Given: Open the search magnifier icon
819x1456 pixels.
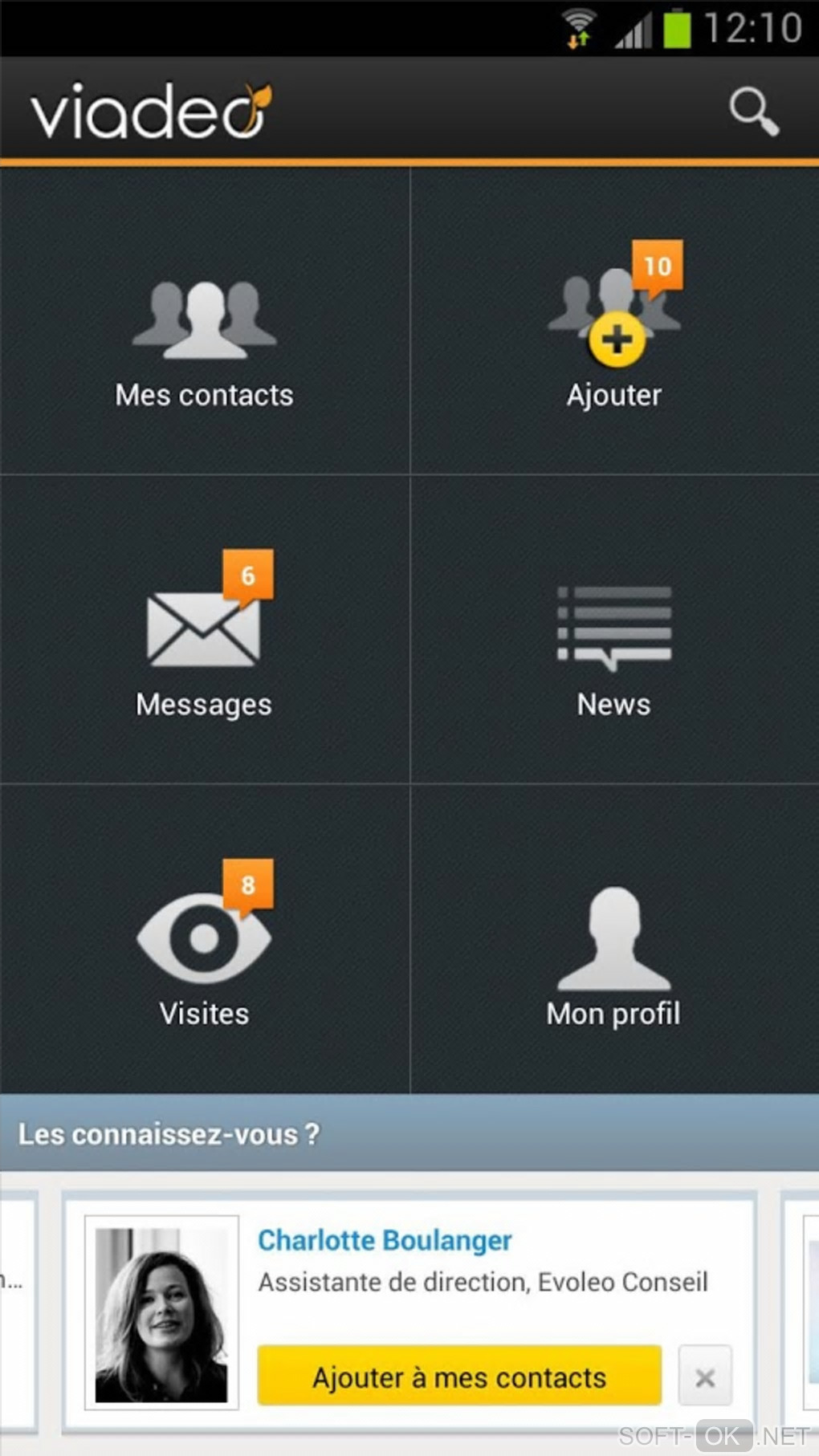Looking at the screenshot, I should click(x=753, y=111).
